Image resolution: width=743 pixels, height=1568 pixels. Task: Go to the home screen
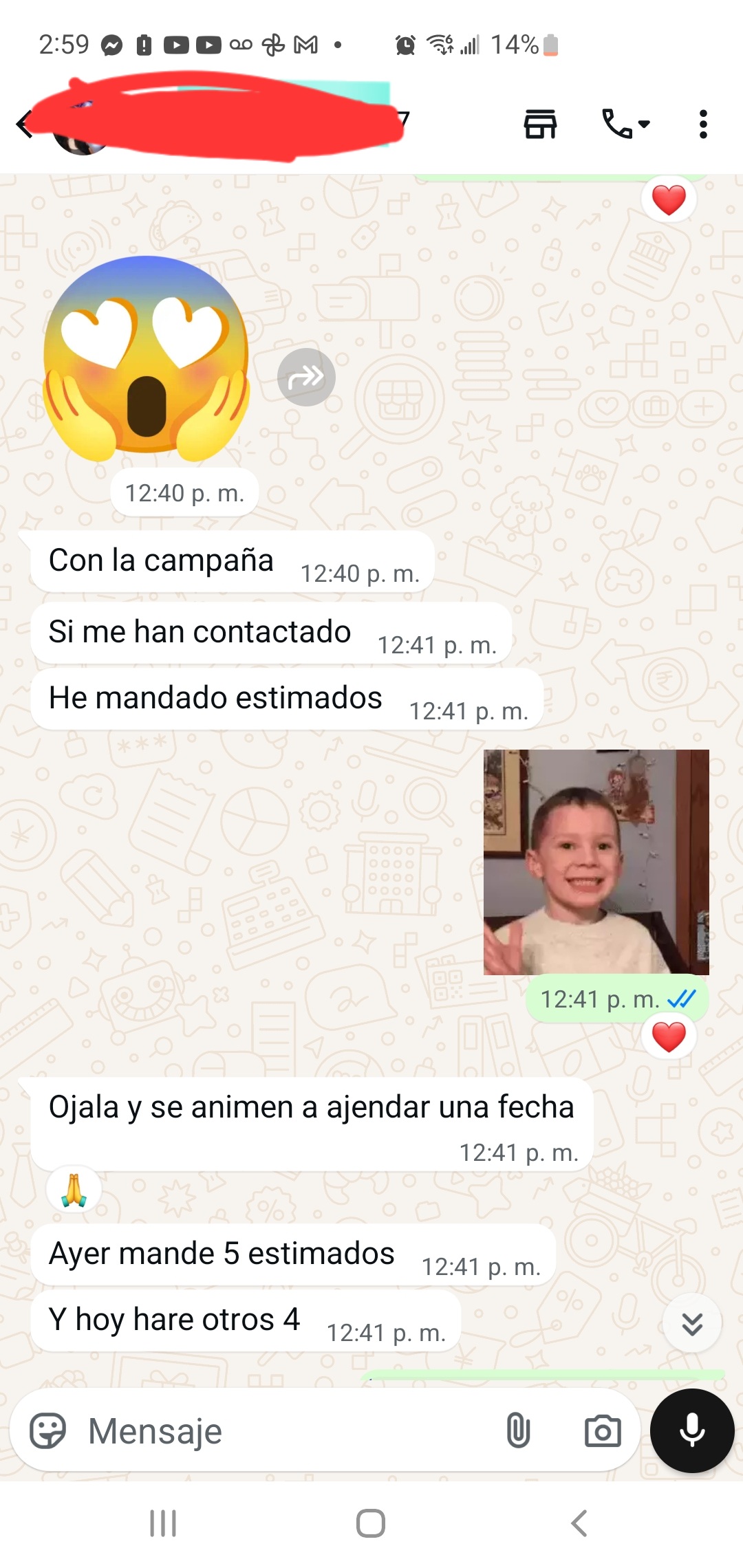pyautogui.click(x=371, y=1523)
